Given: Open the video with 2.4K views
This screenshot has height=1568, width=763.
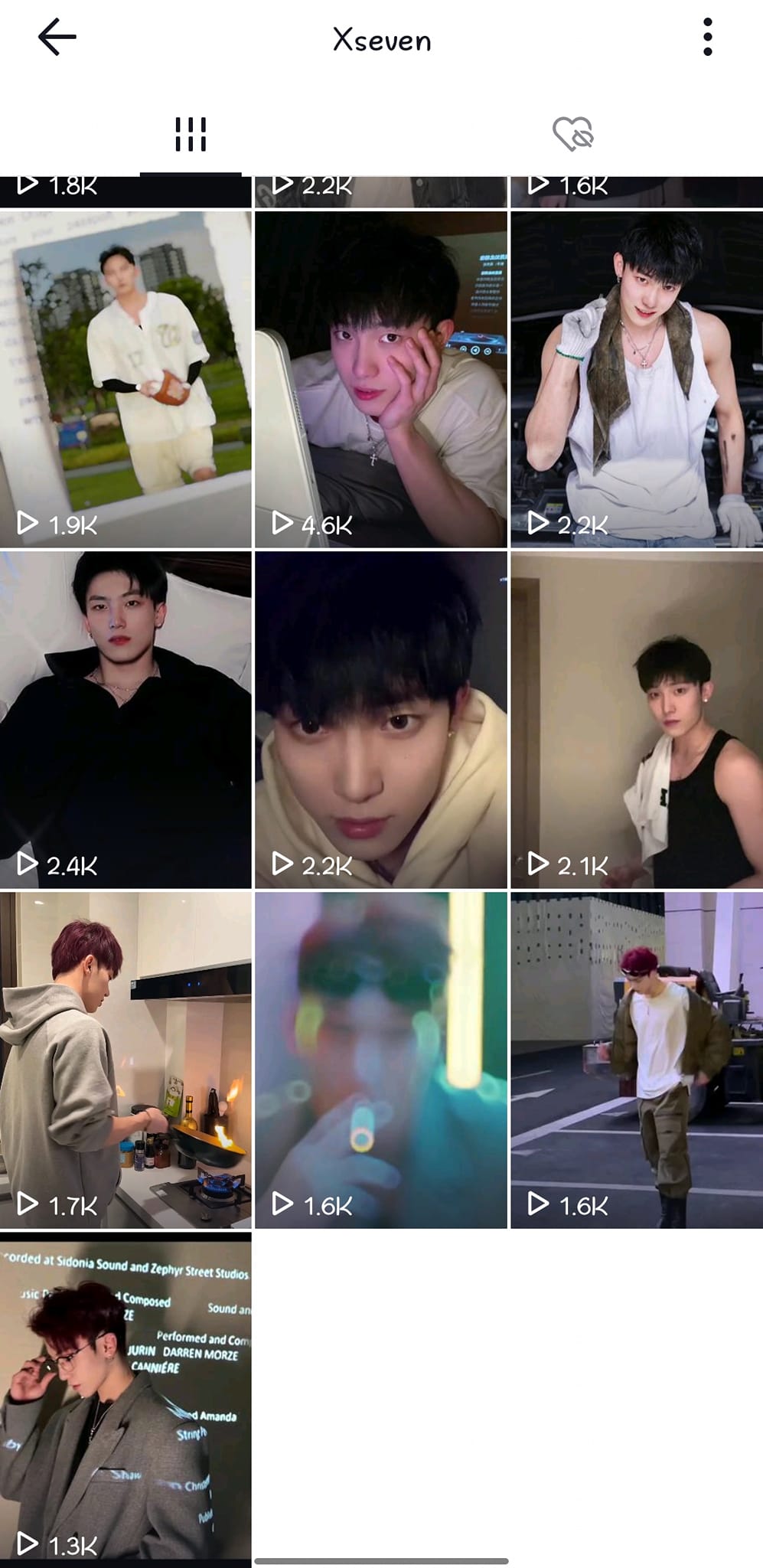Looking at the screenshot, I should 126,720.
